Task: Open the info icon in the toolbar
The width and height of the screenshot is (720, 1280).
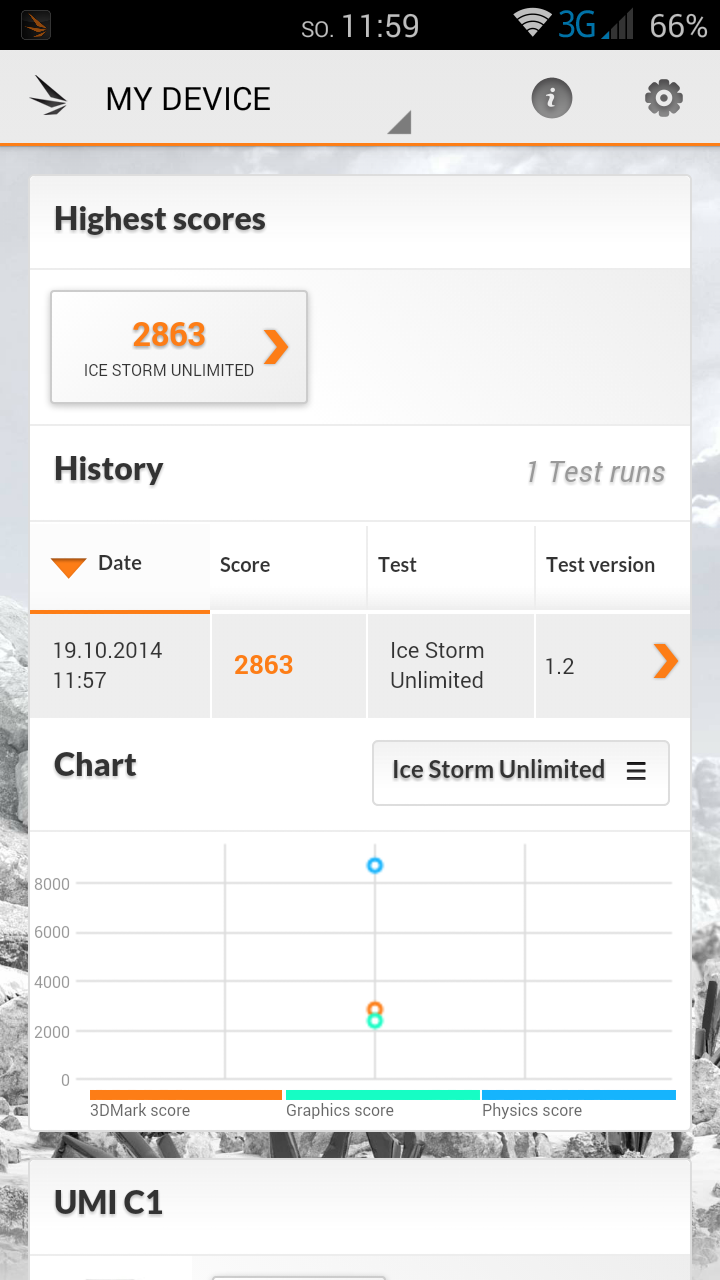Action: 551,98
